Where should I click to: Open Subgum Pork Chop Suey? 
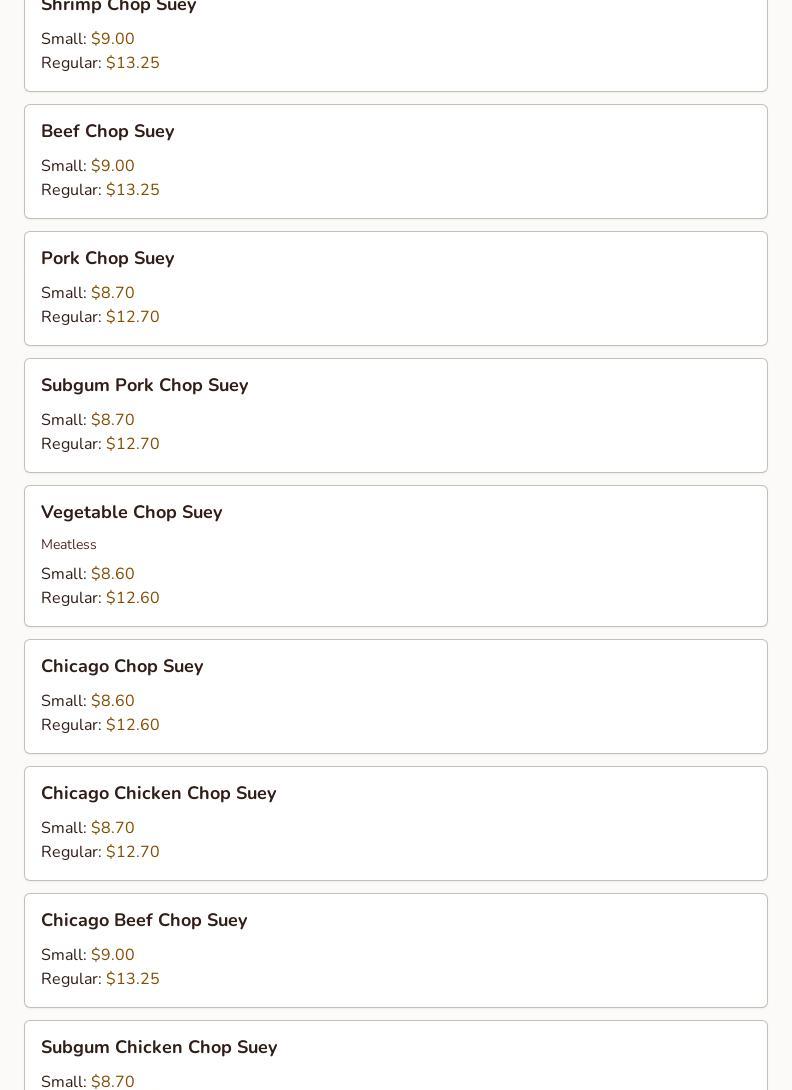pyautogui.click(x=395, y=415)
